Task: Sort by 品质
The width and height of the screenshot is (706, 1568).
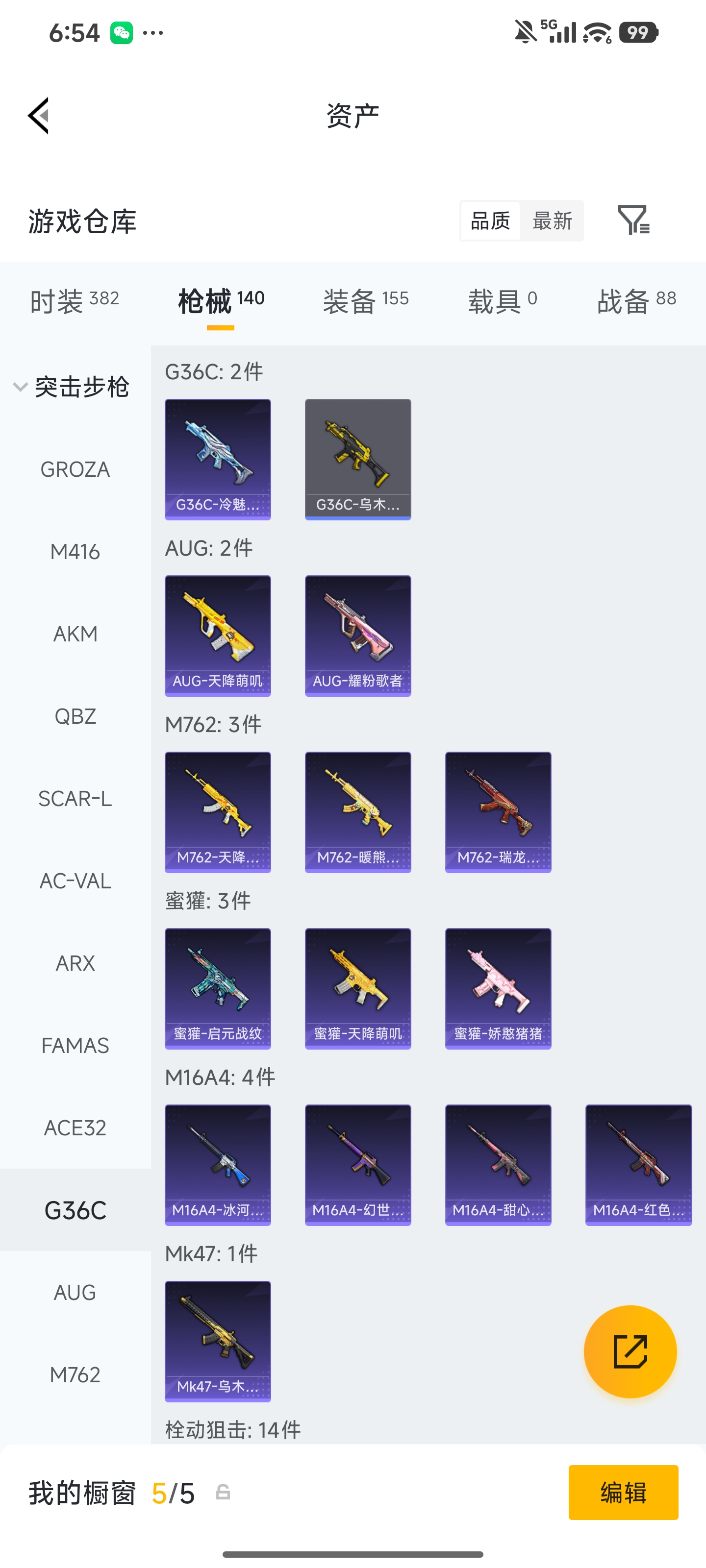Action: coord(490,220)
